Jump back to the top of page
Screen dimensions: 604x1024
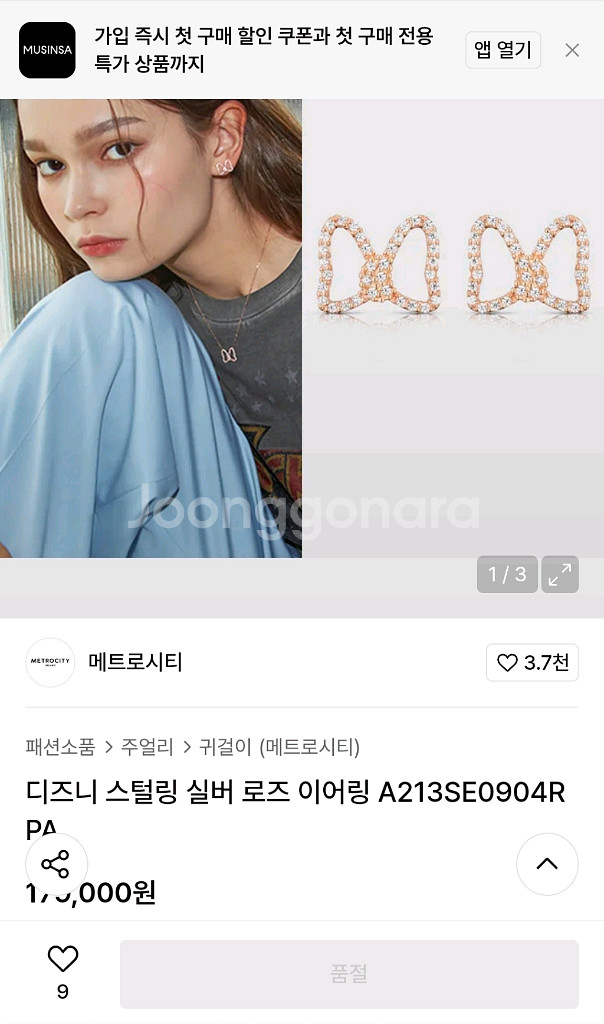[547, 864]
